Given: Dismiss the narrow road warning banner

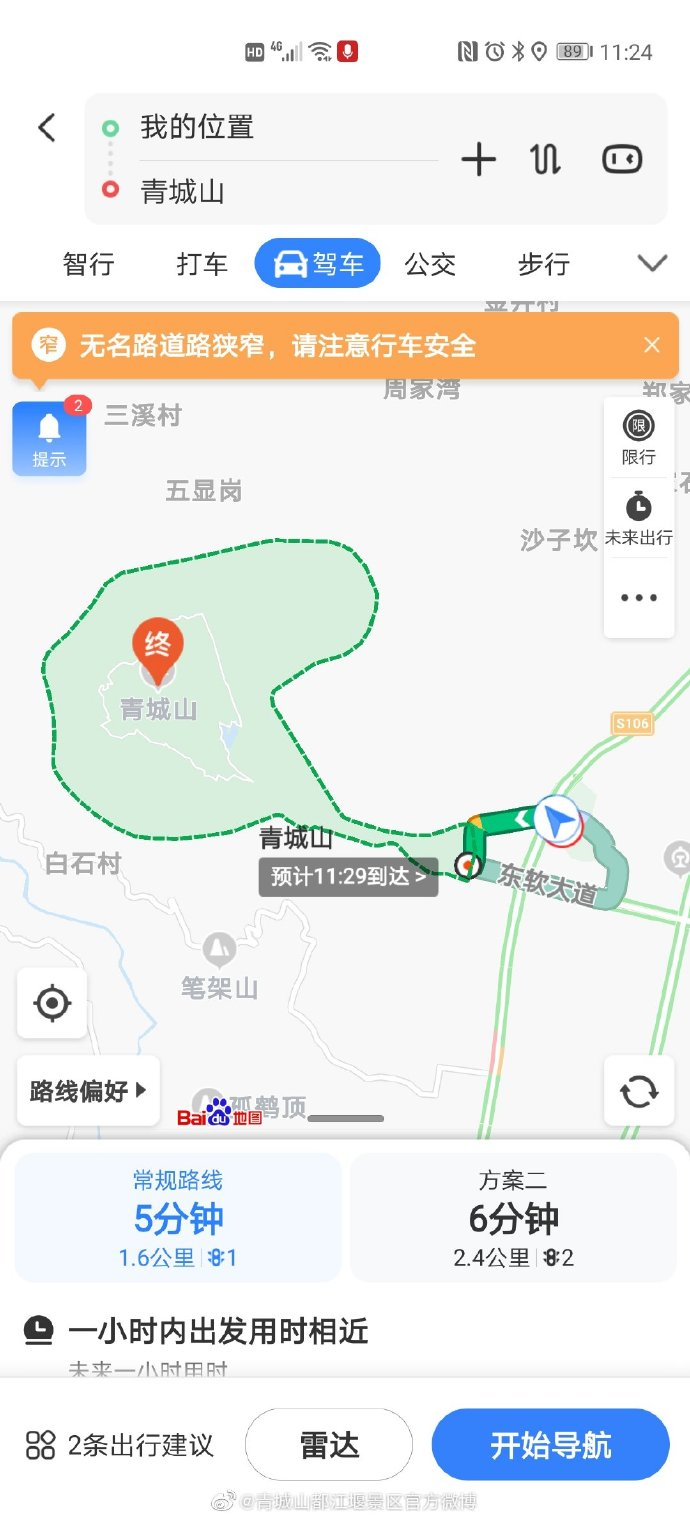Looking at the screenshot, I should click(652, 345).
